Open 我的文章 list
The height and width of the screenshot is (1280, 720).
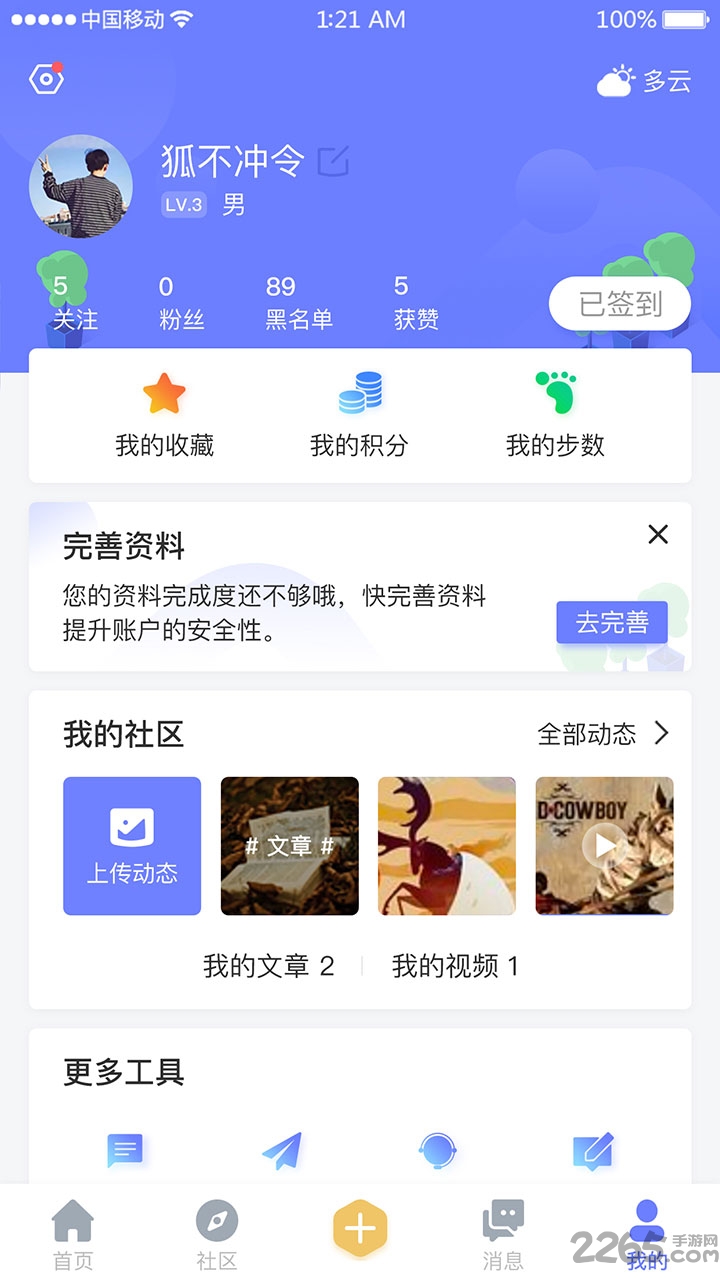pos(268,966)
